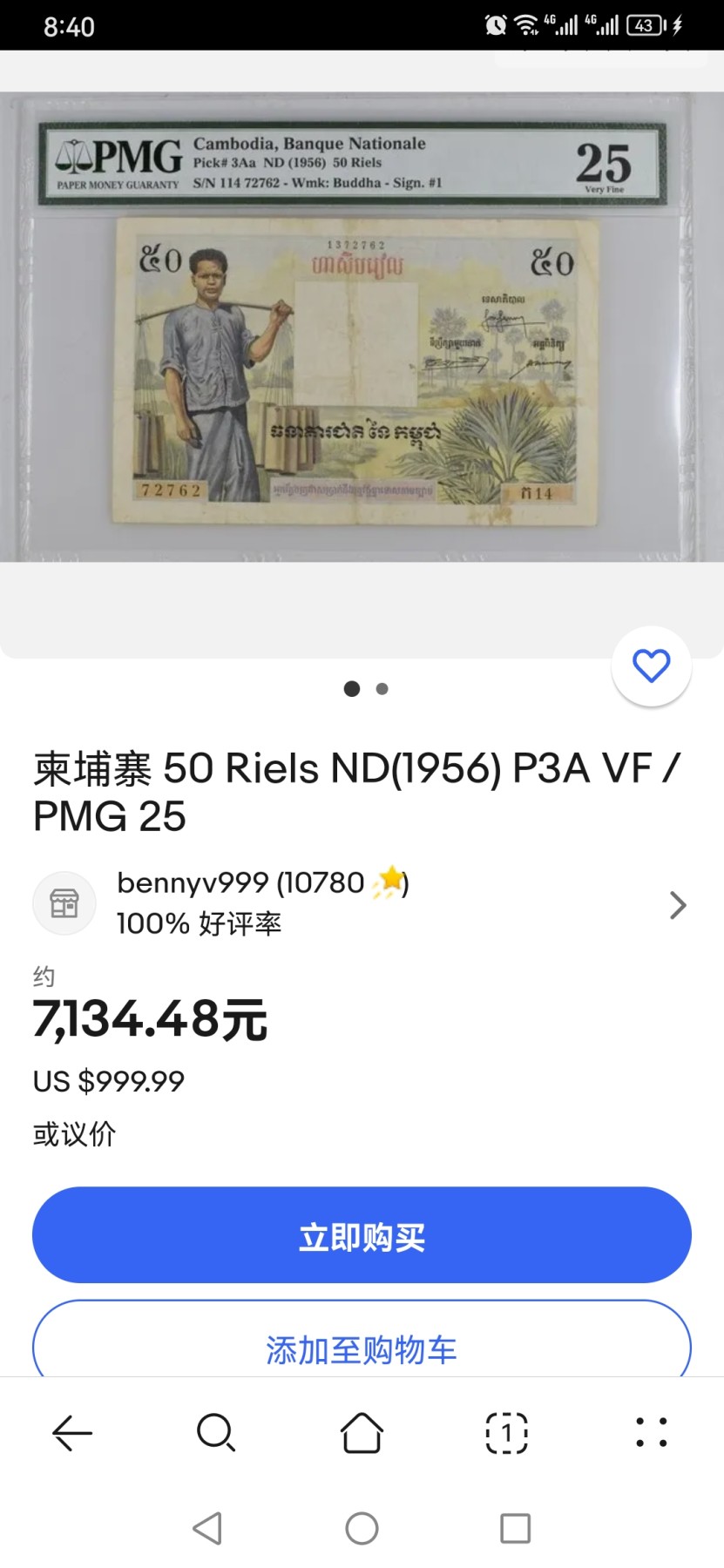The width and height of the screenshot is (724, 1568).
Task: Tap the 立即购买 buy now button
Action: coord(361,1235)
